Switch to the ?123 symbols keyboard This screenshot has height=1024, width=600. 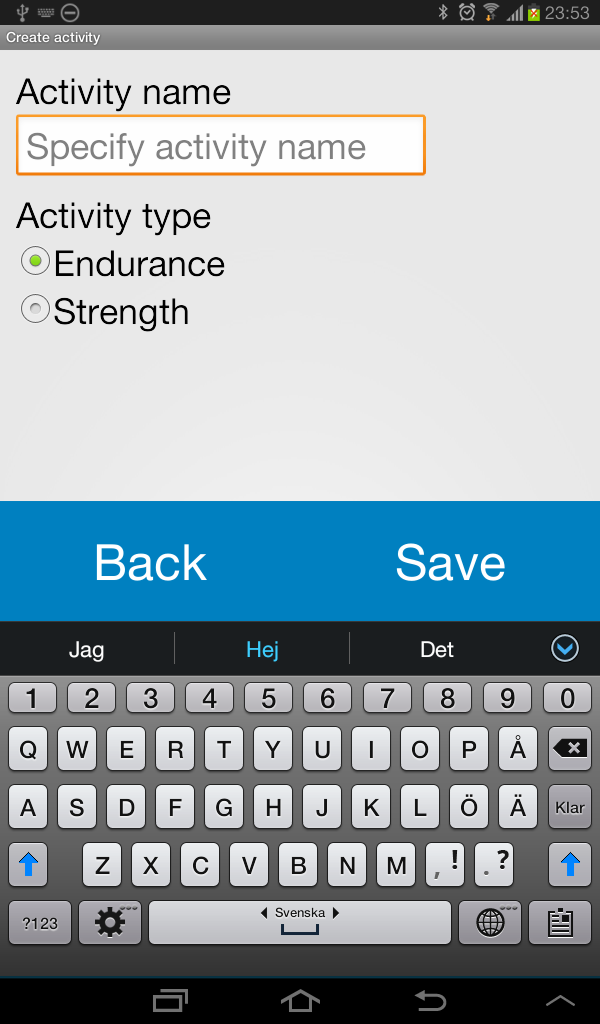tap(40, 923)
